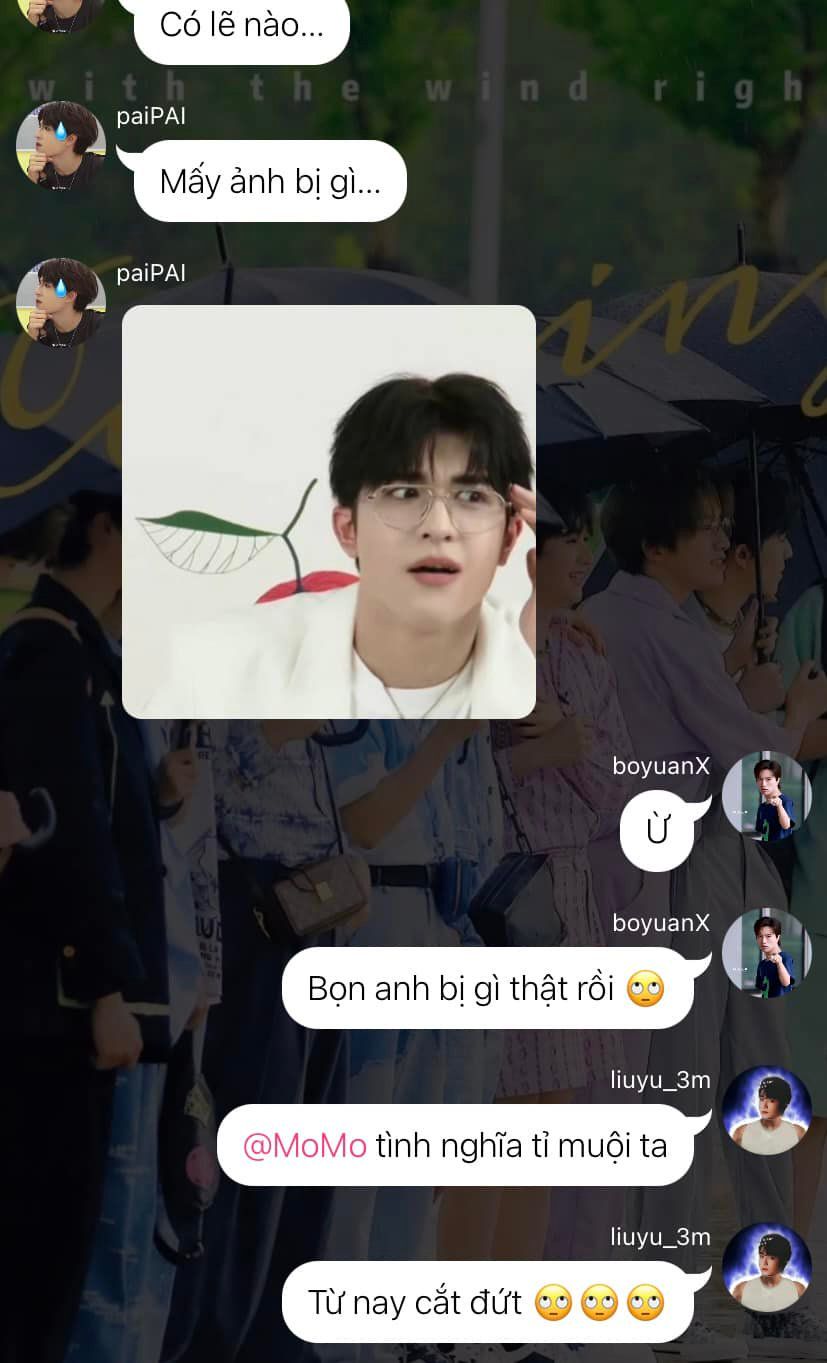Tap the @MoMo mention in liuyu_3m's message
This screenshot has height=1363, width=827.
tap(305, 1145)
